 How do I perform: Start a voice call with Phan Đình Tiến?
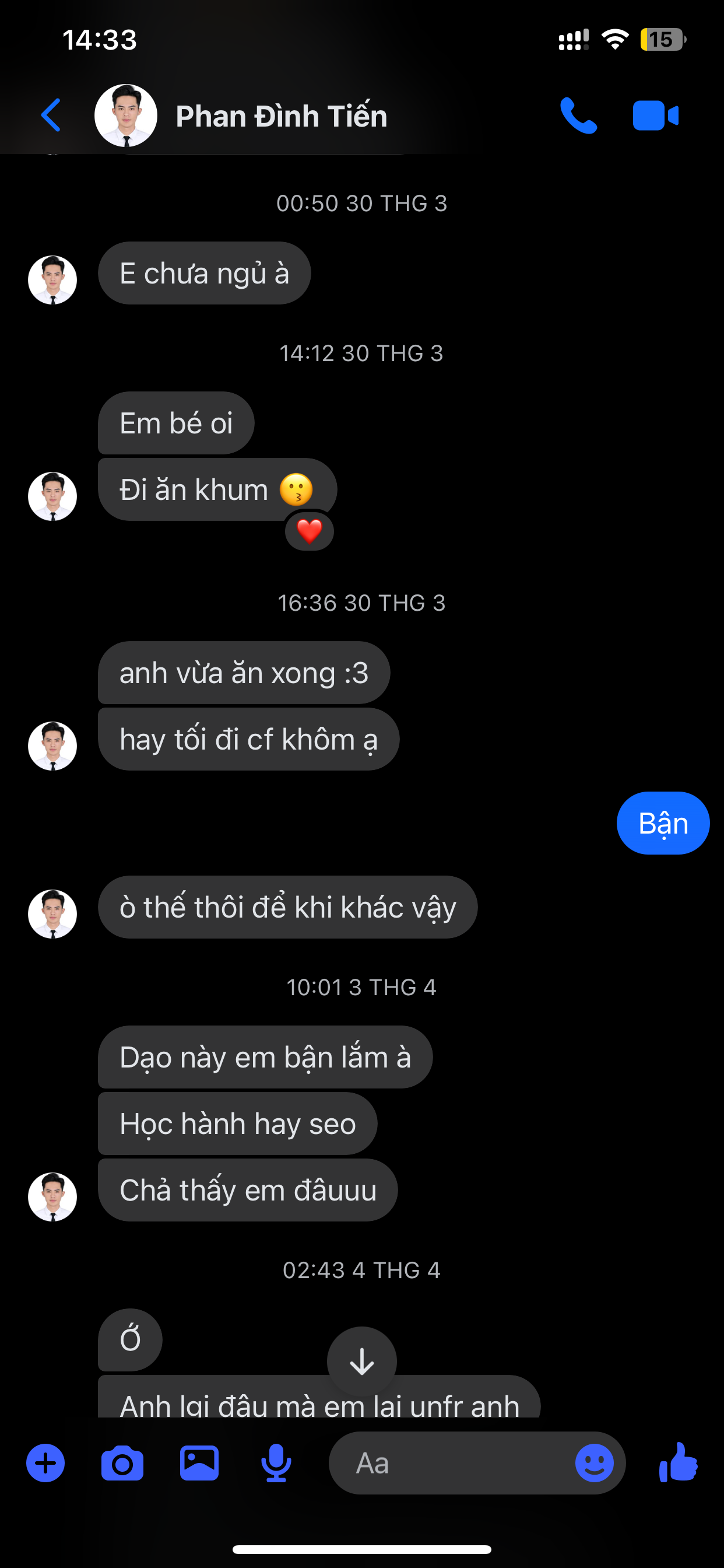578,116
